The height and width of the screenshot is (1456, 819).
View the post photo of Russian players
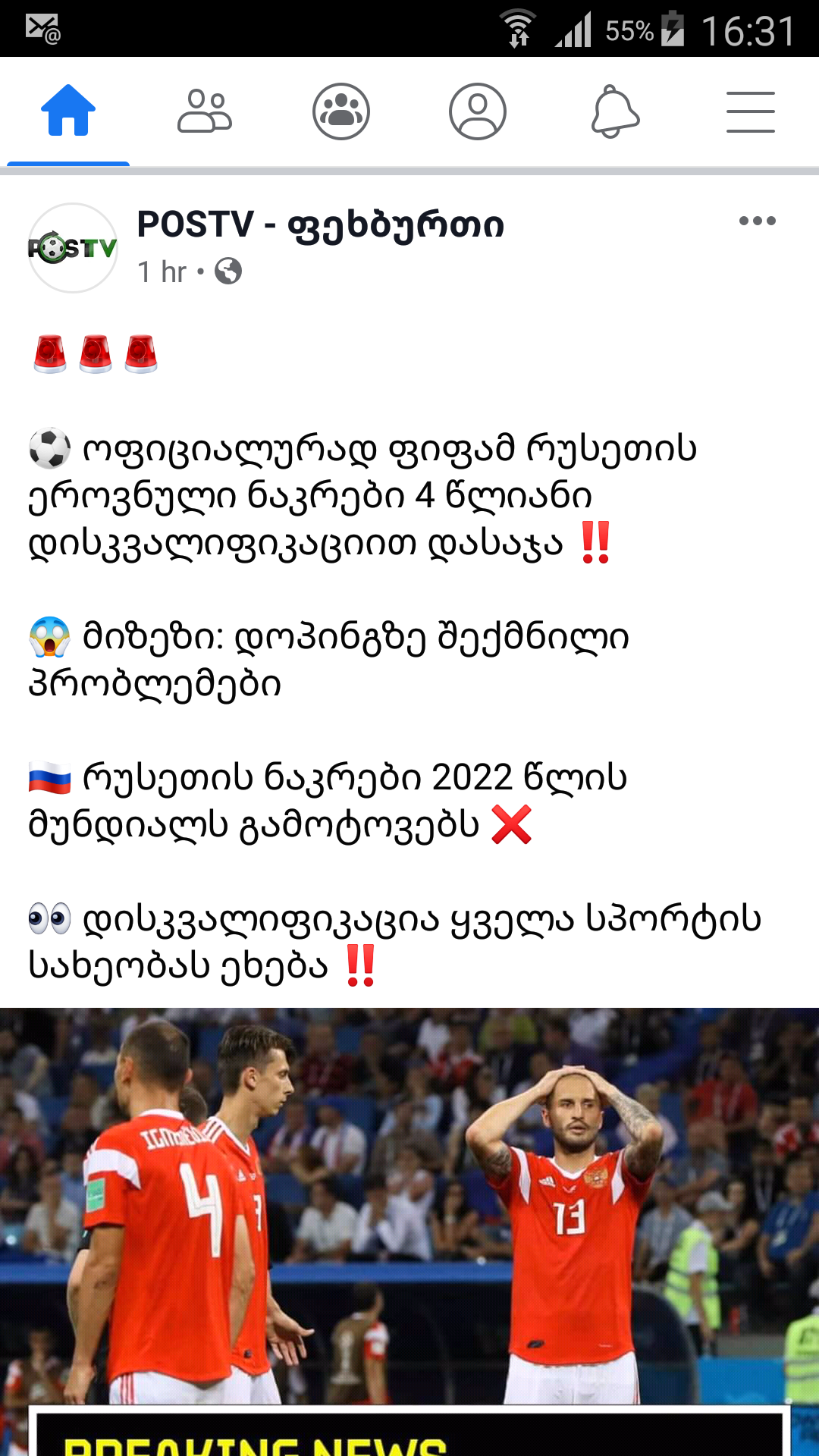pos(409,1213)
